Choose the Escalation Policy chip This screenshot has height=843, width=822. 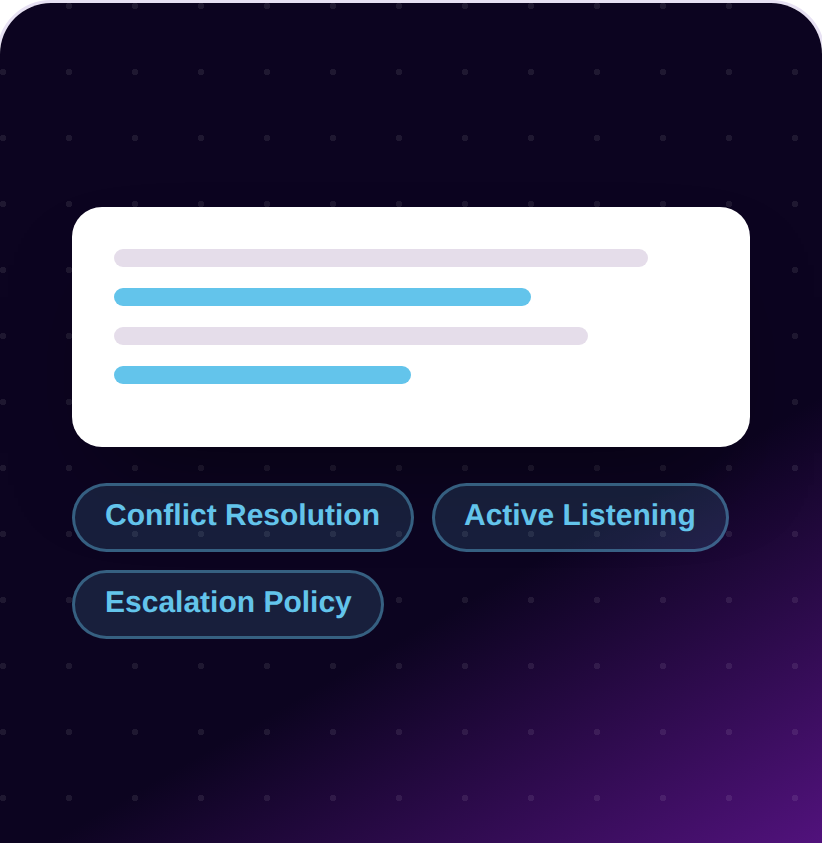[x=228, y=604]
